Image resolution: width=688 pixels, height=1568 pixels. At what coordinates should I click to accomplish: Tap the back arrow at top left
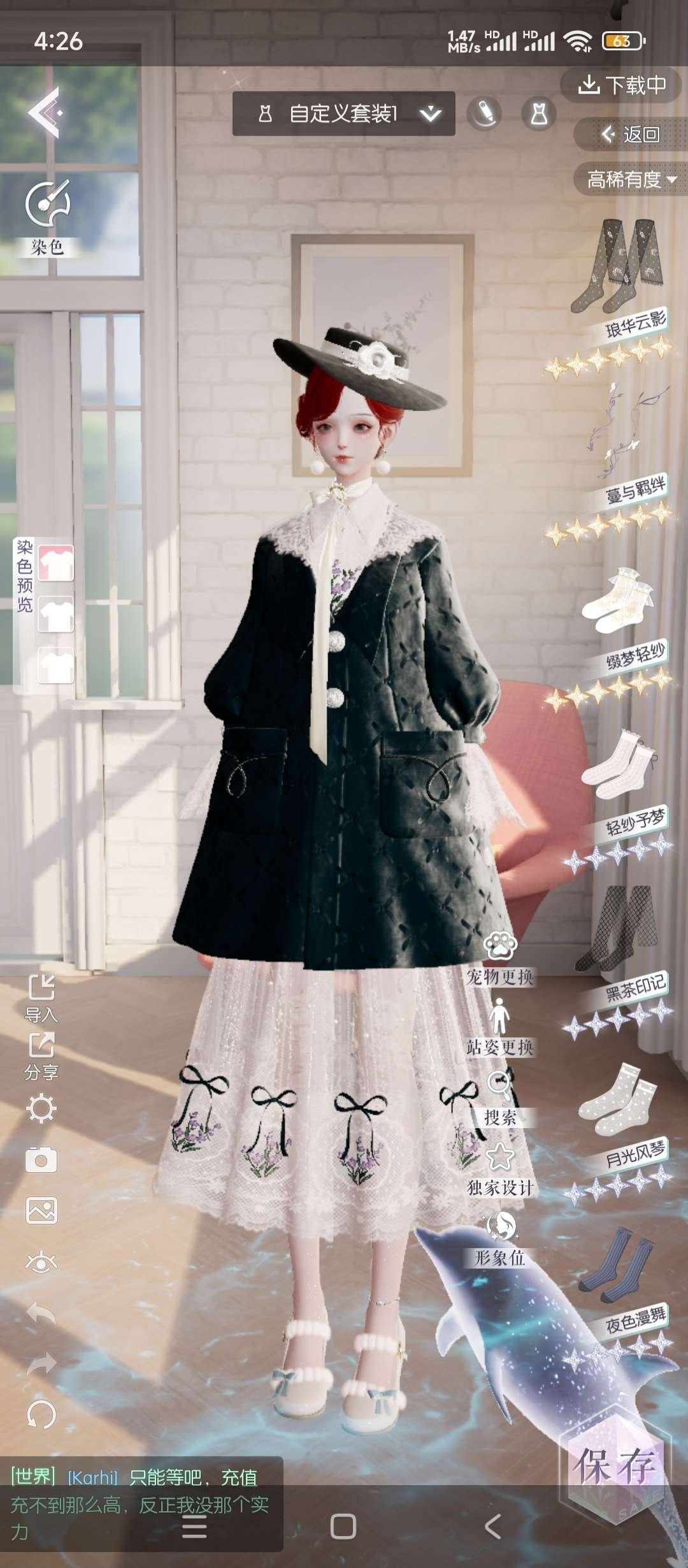tap(45, 113)
